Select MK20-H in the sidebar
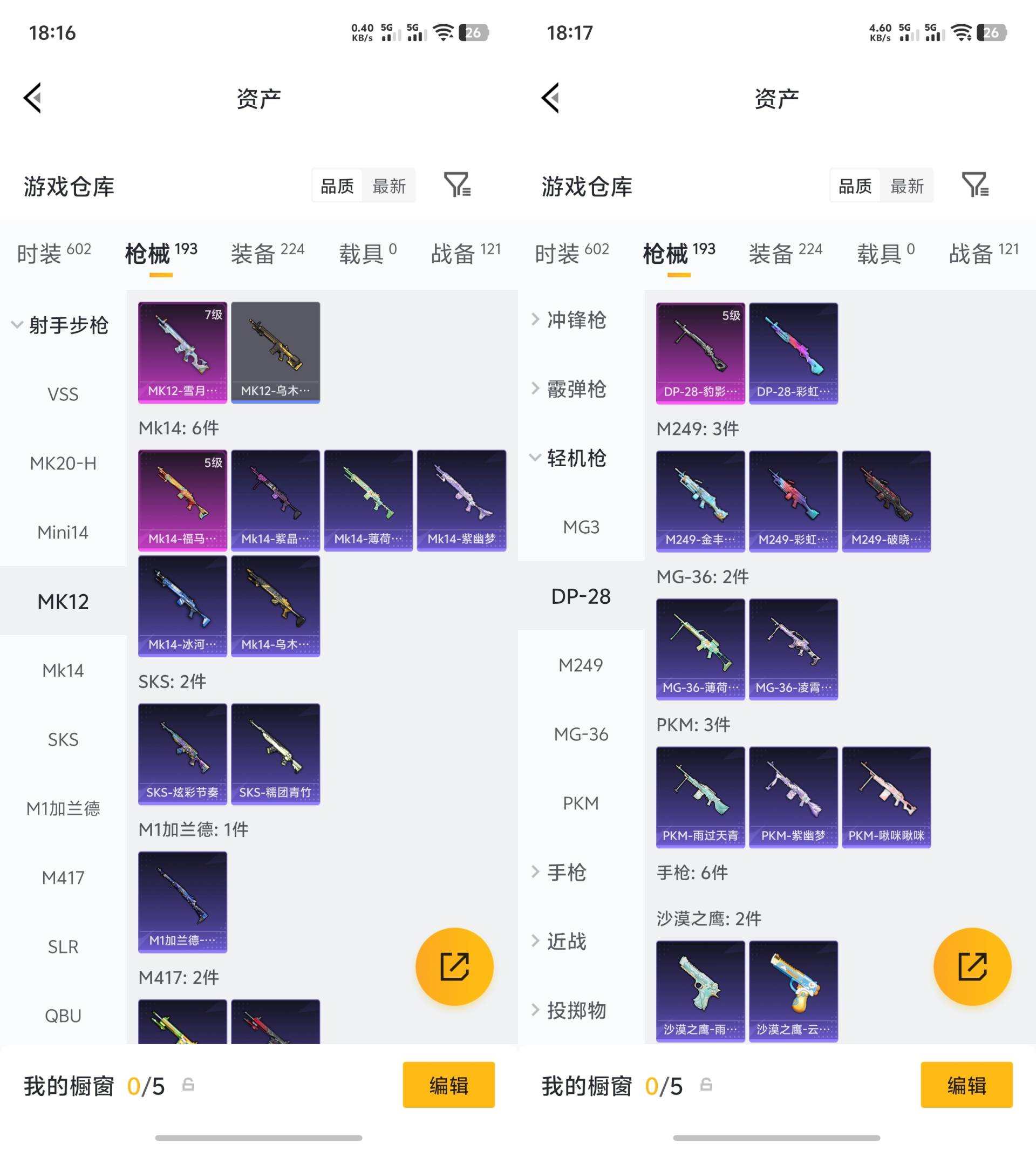The height and width of the screenshot is (1151, 1036). (63, 463)
